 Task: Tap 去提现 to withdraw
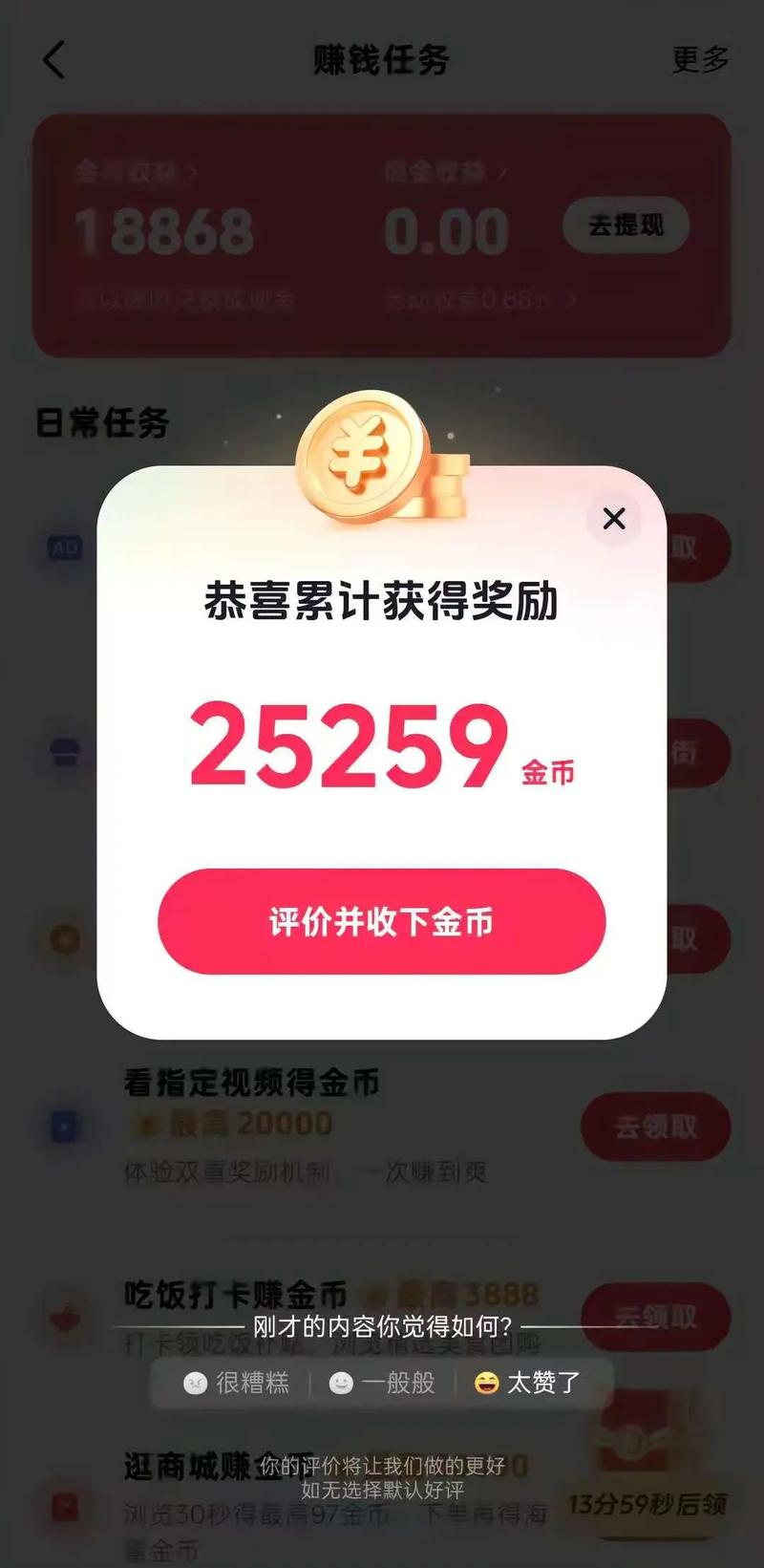tap(626, 226)
